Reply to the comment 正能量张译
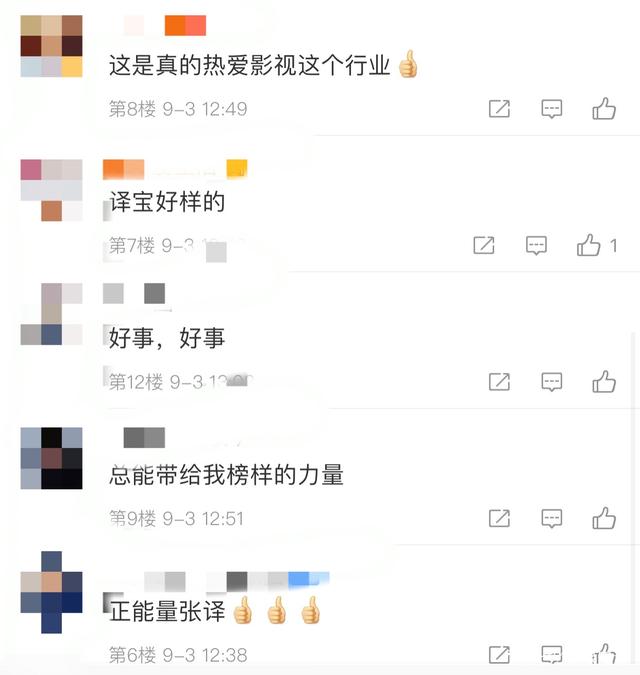This screenshot has width=640, height=675. 551,655
